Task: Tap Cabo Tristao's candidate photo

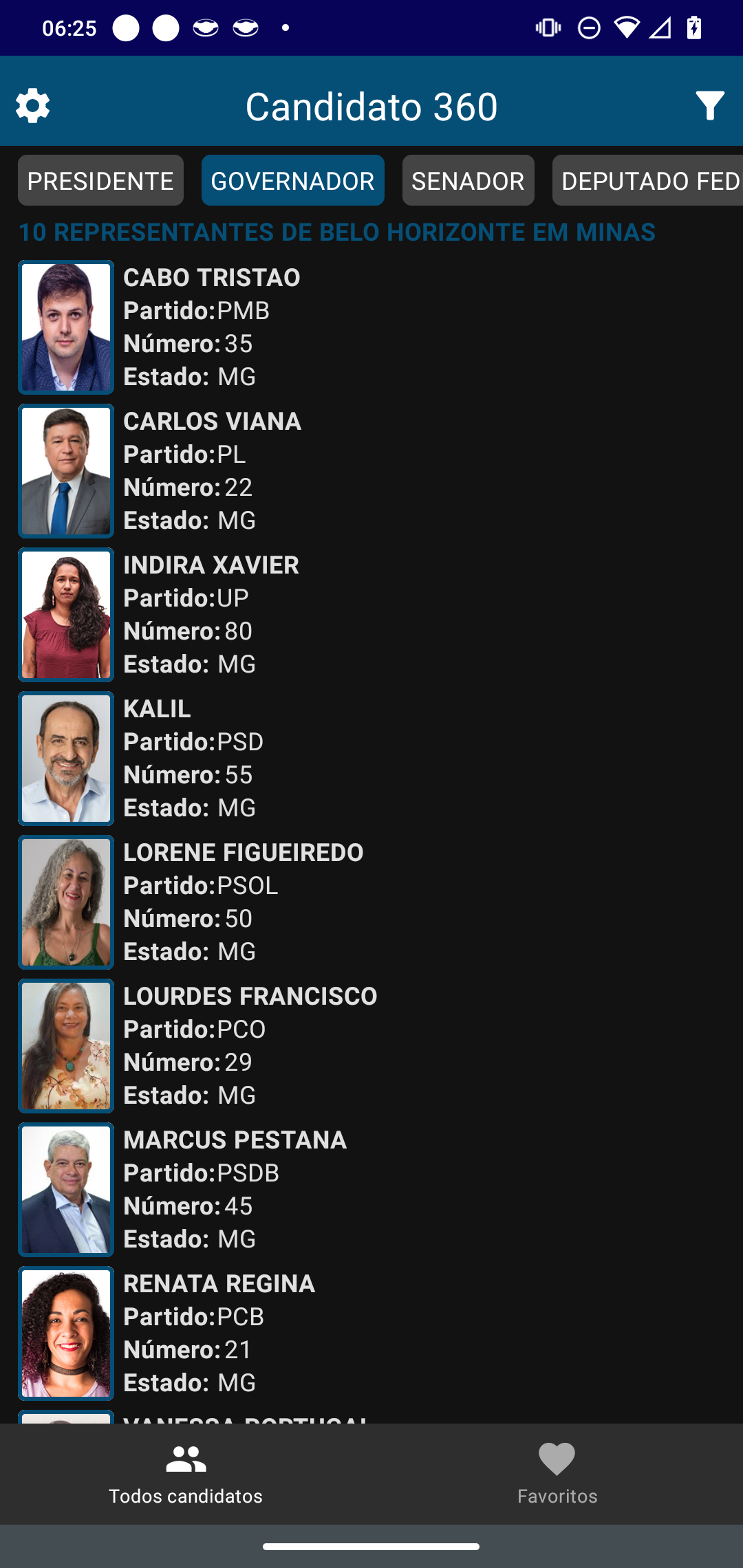Action: tap(65, 327)
